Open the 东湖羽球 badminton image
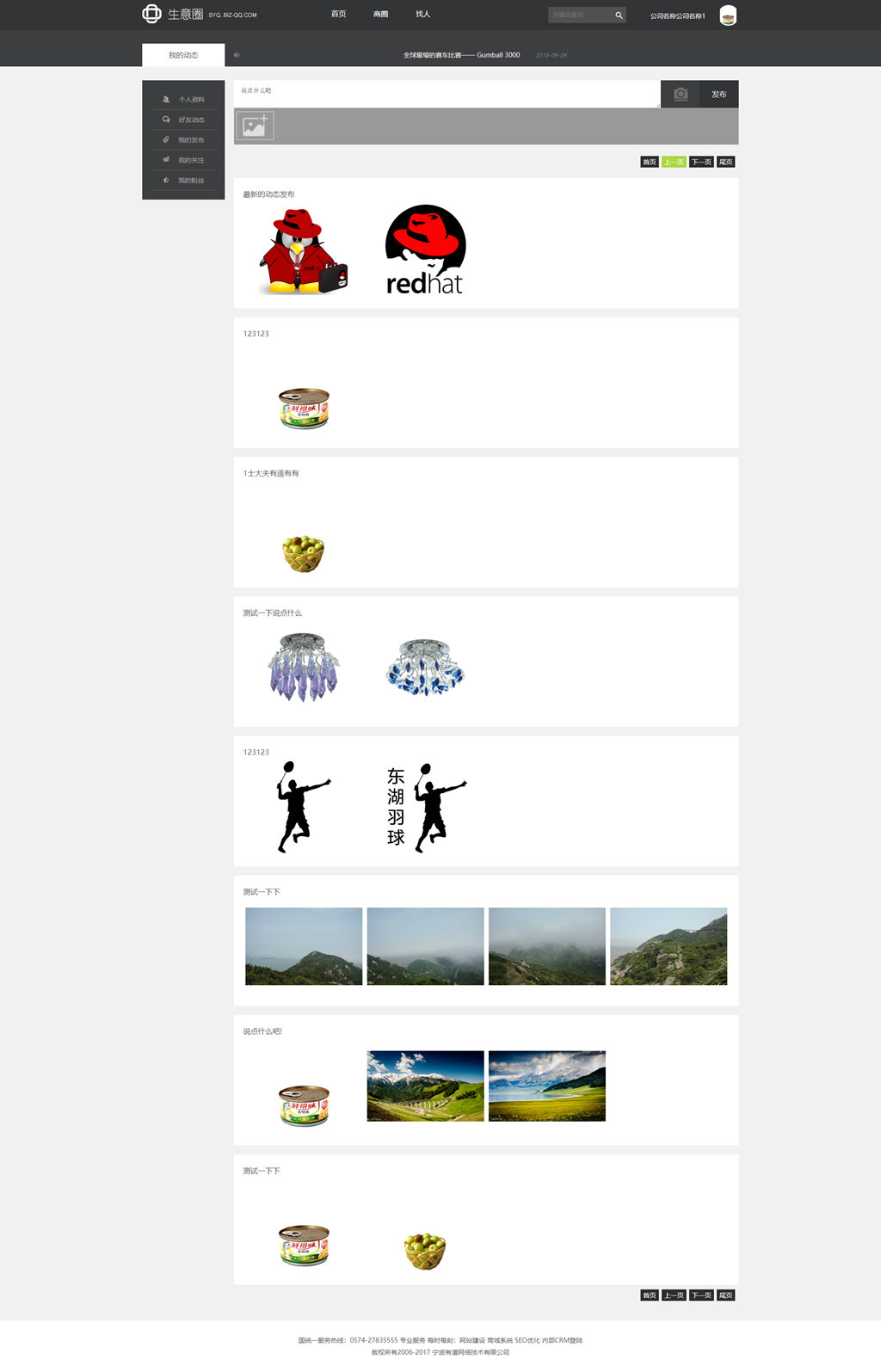Viewport: 881px width, 1372px height. 425,808
